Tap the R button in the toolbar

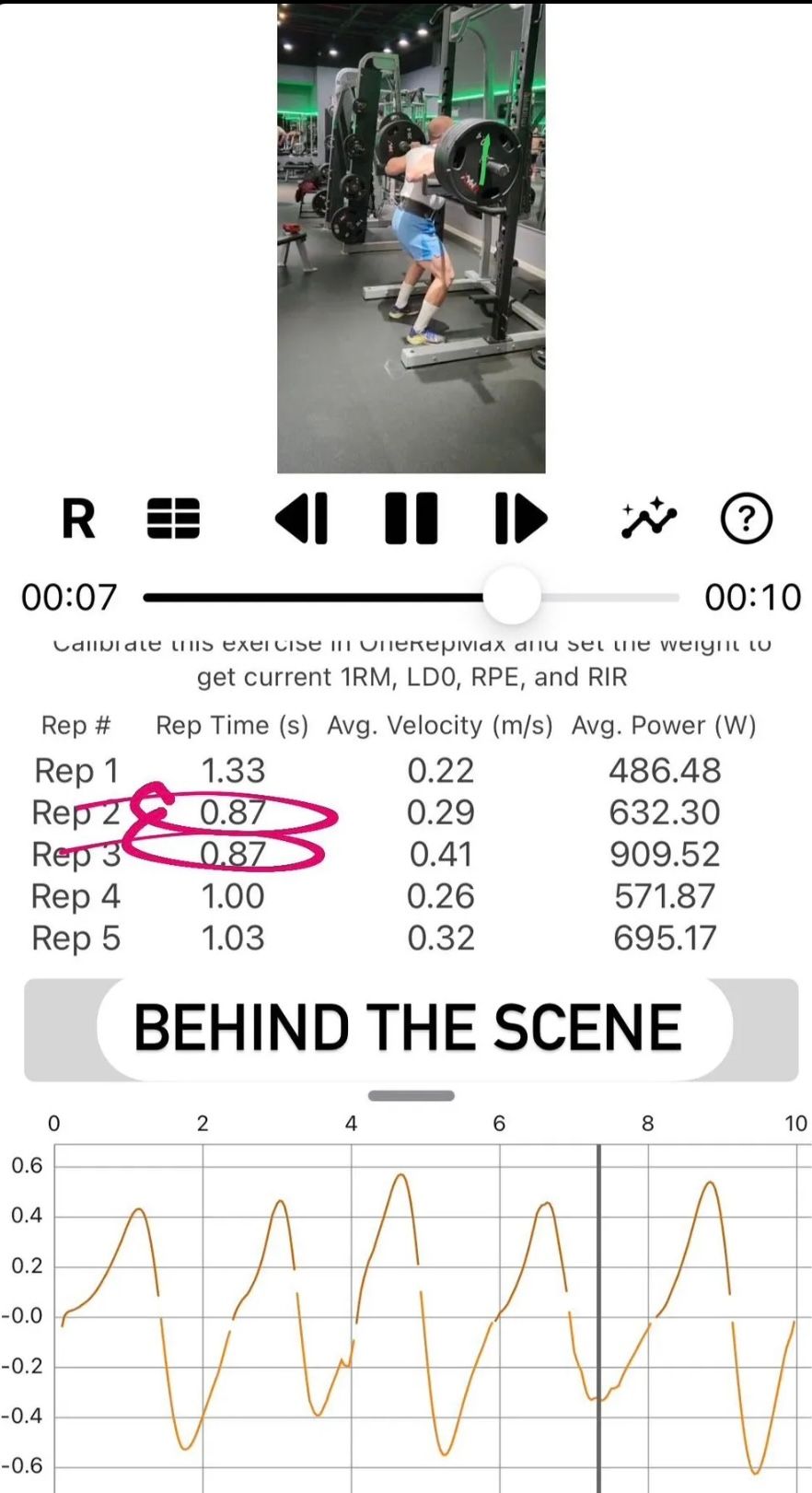(78, 519)
